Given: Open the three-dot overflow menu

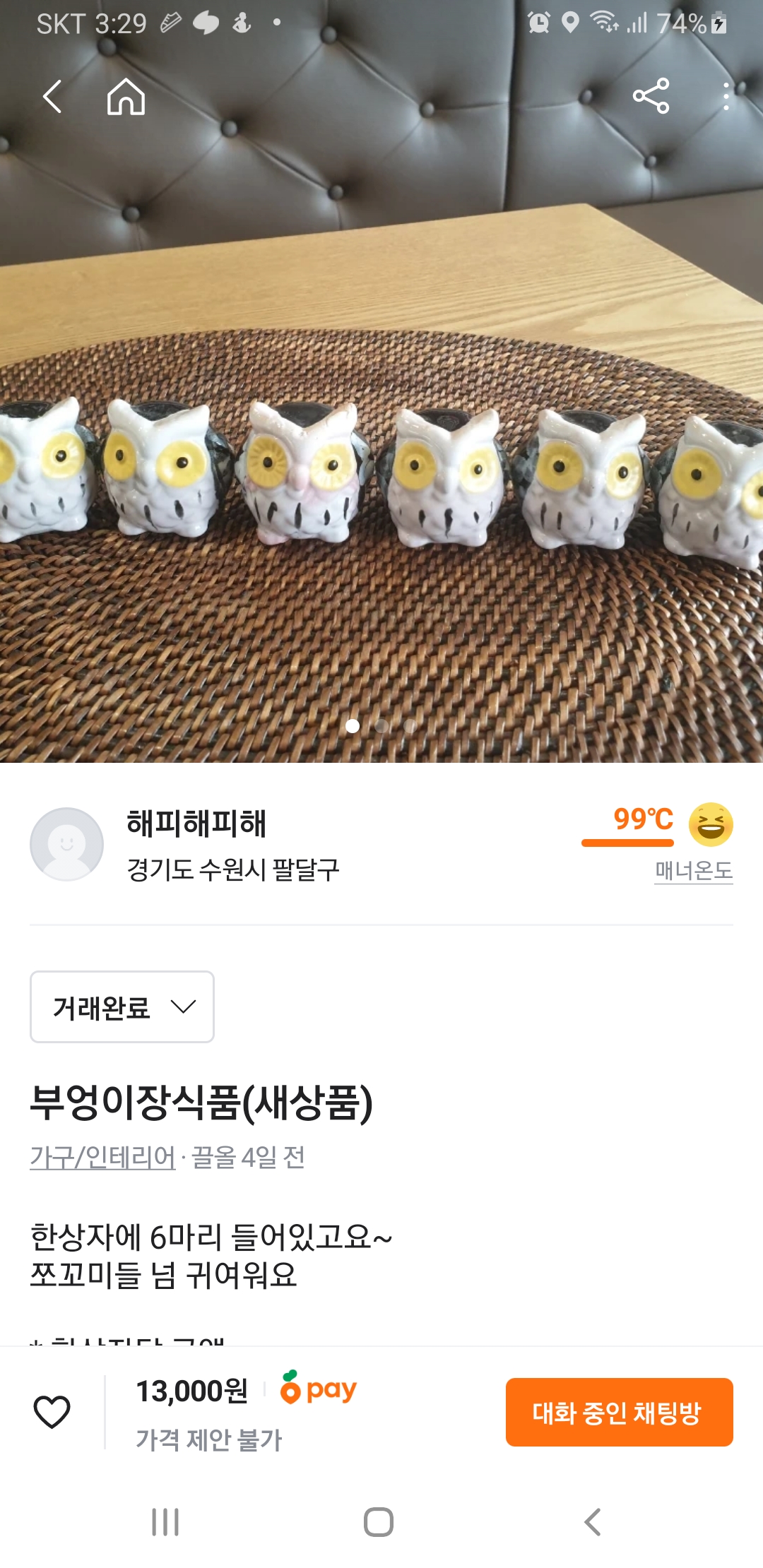Looking at the screenshot, I should (726, 97).
